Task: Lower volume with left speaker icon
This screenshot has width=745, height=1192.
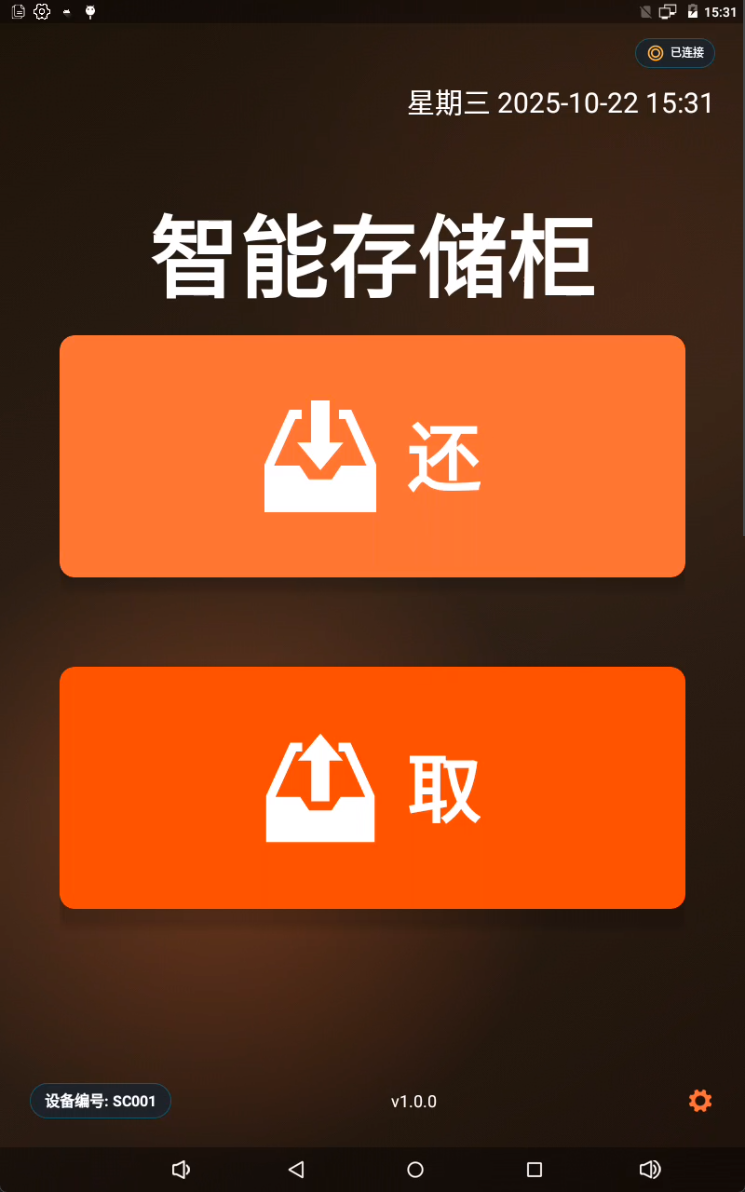Action: coord(181,1168)
